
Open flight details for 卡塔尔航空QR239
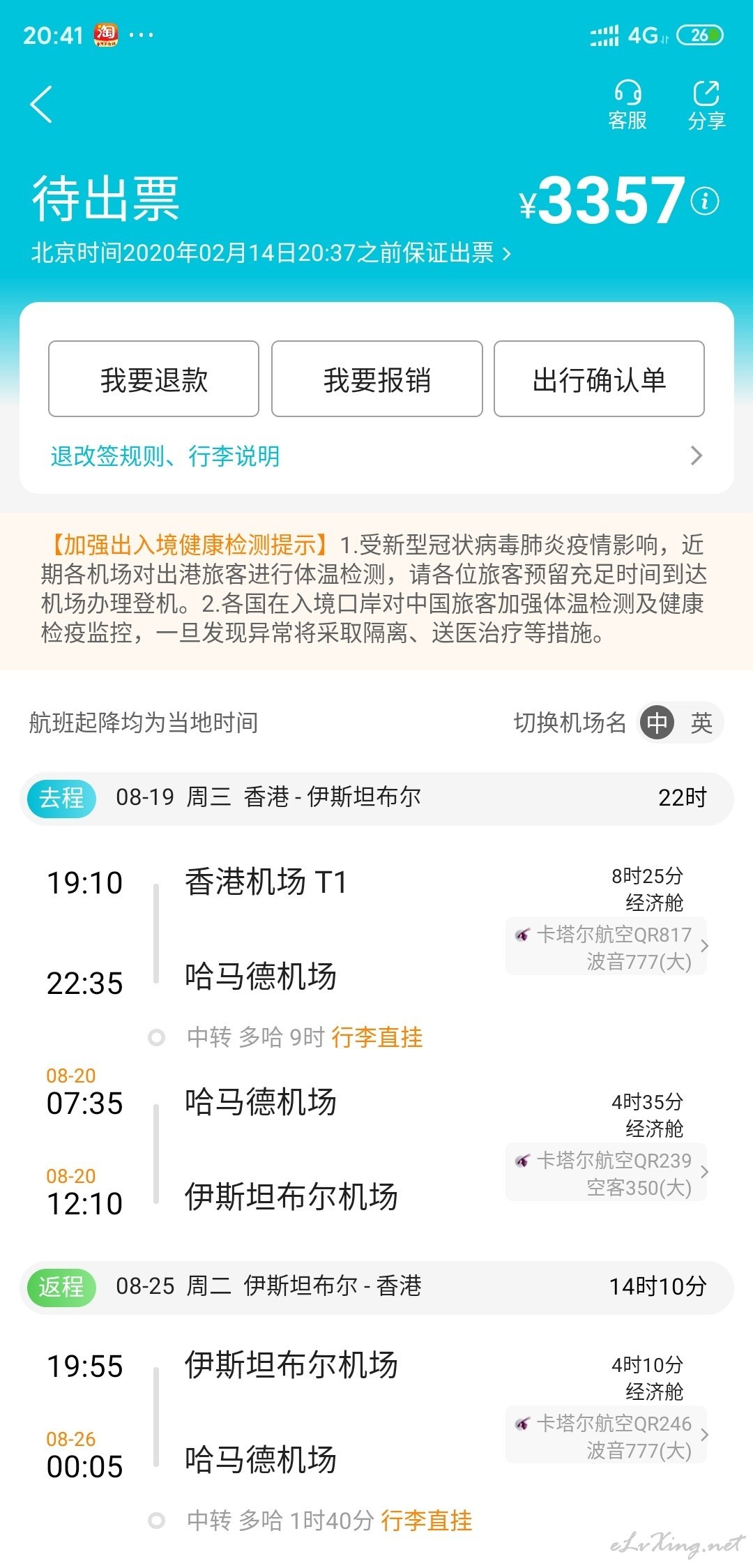click(607, 1173)
